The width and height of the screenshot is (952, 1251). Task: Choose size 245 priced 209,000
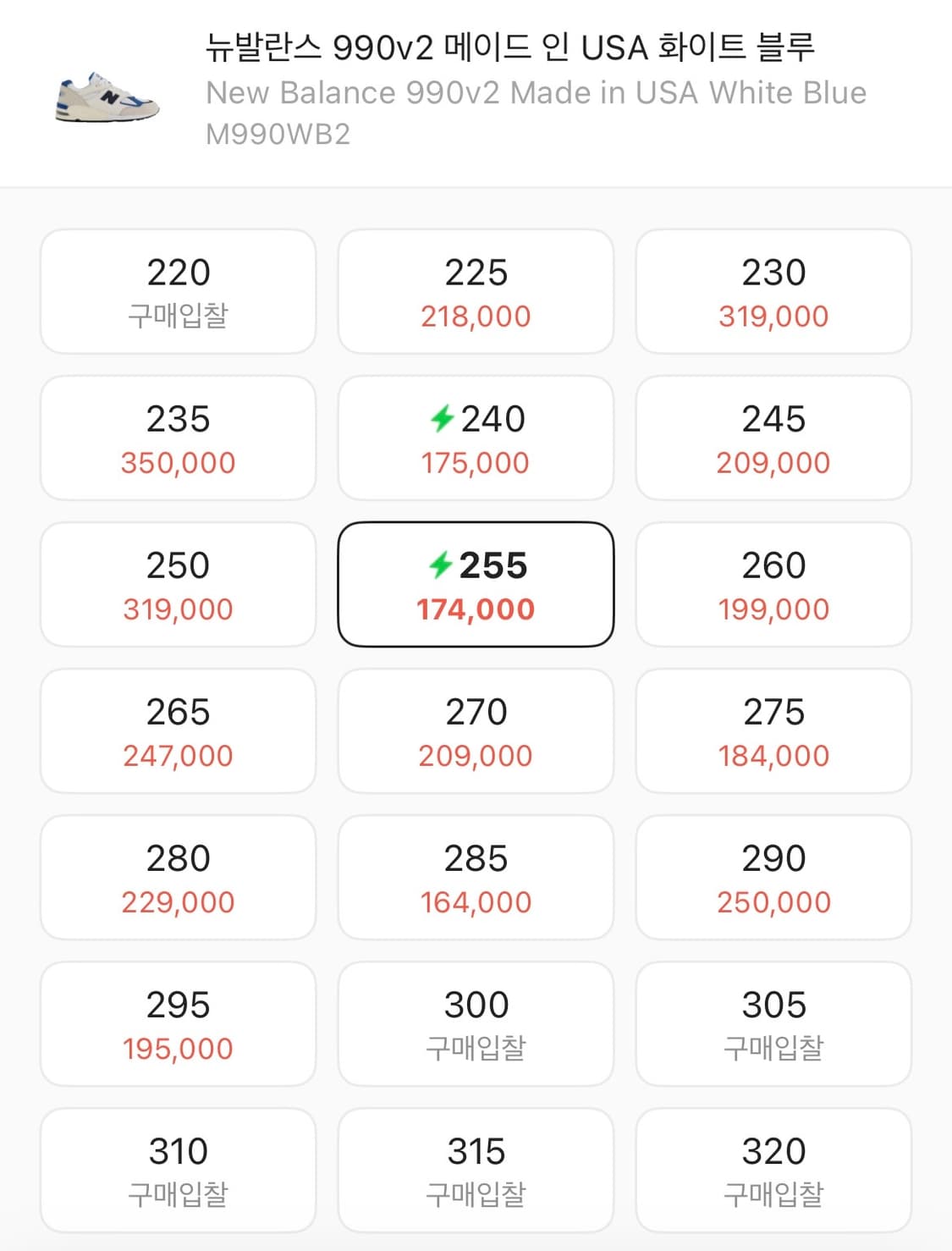coord(773,437)
